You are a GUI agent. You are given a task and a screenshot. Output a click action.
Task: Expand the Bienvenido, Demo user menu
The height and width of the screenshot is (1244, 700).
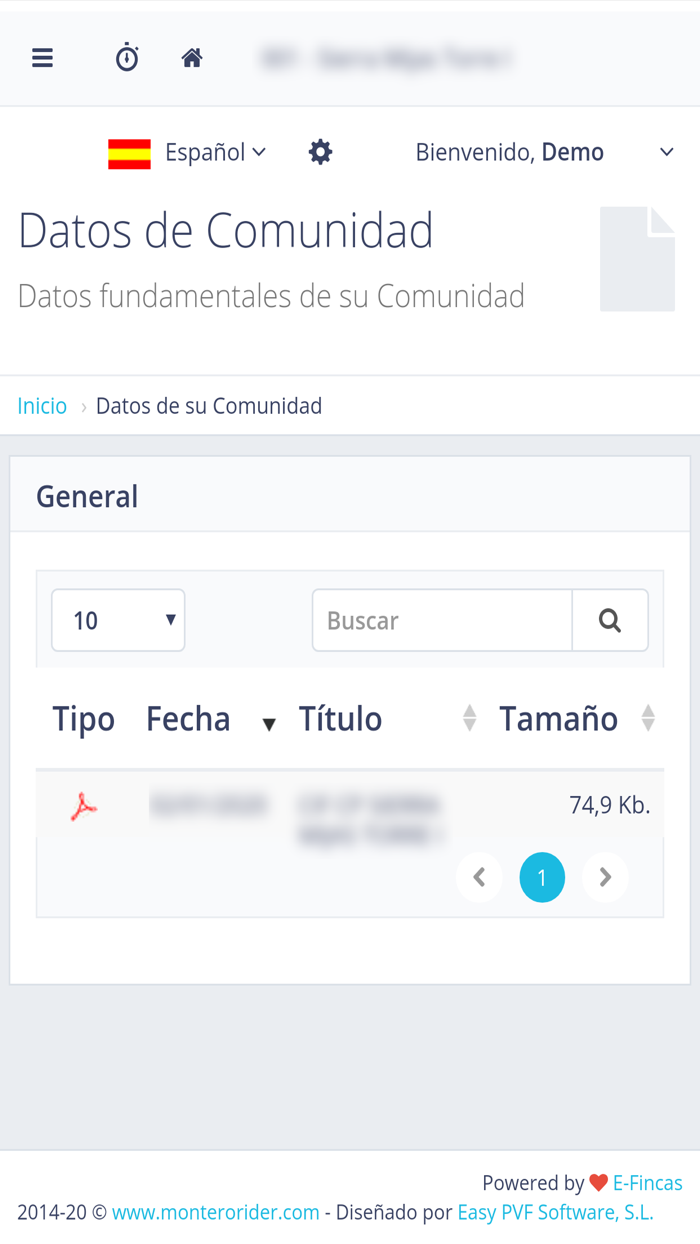click(543, 152)
